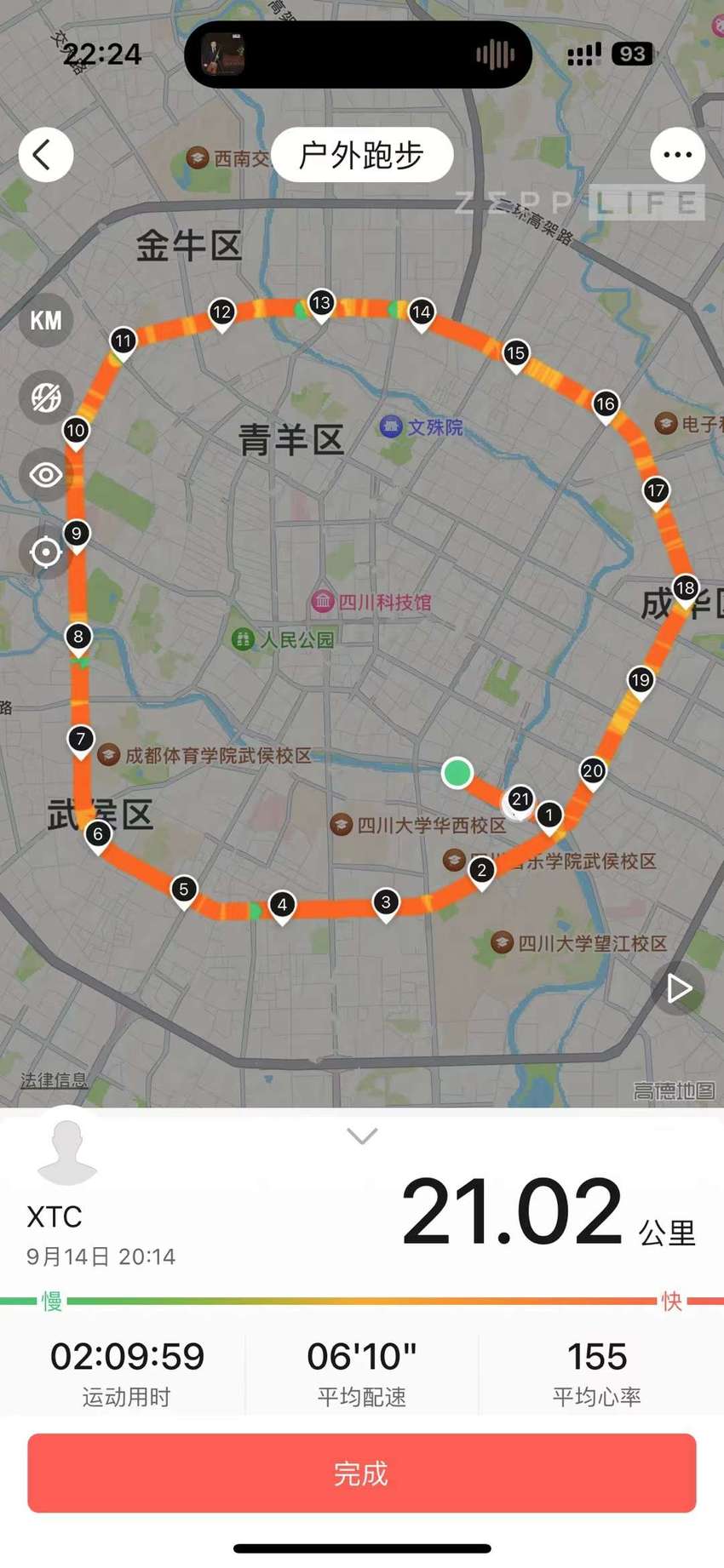
Task: Recenter the map with the location icon
Action: (46, 552)
